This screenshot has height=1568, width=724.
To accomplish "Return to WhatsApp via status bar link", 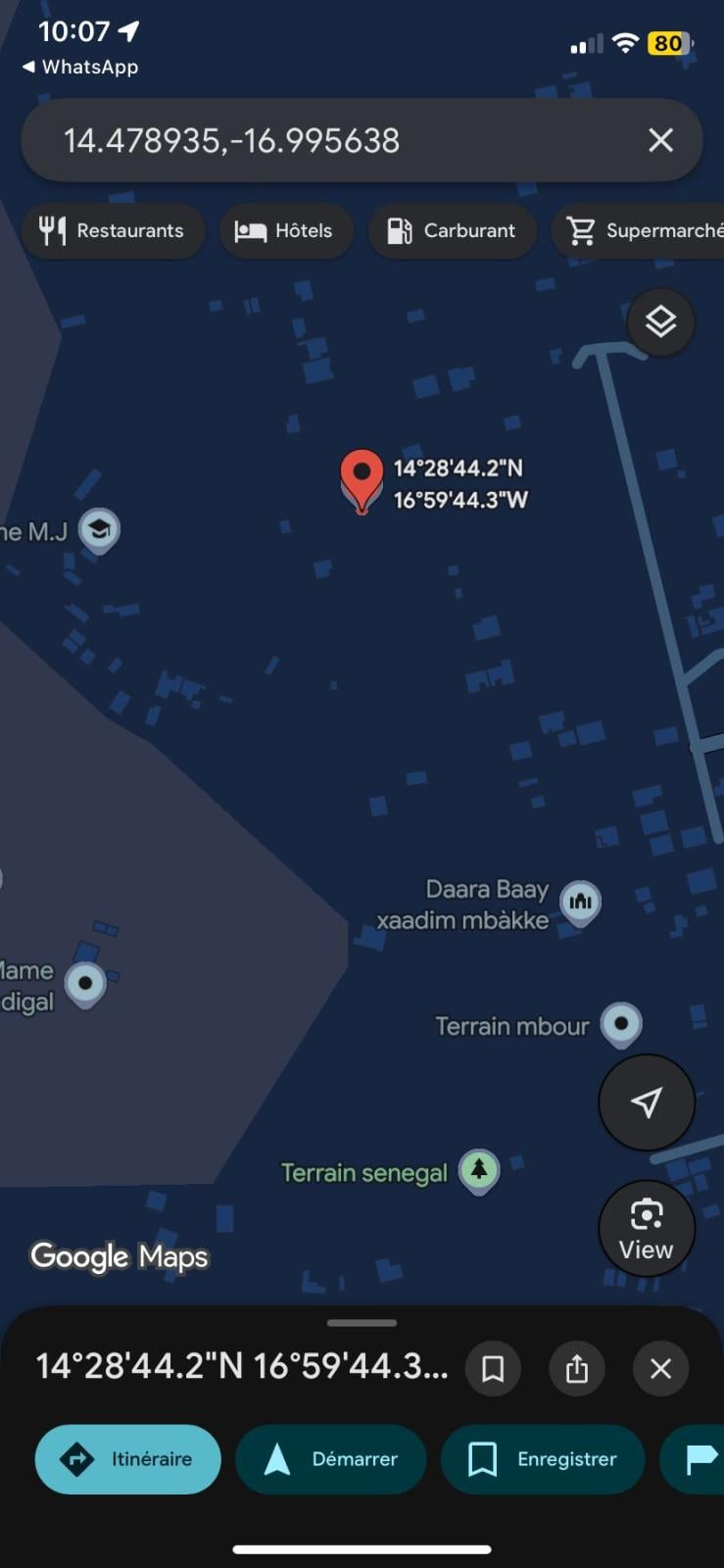I will pos(78,67).
